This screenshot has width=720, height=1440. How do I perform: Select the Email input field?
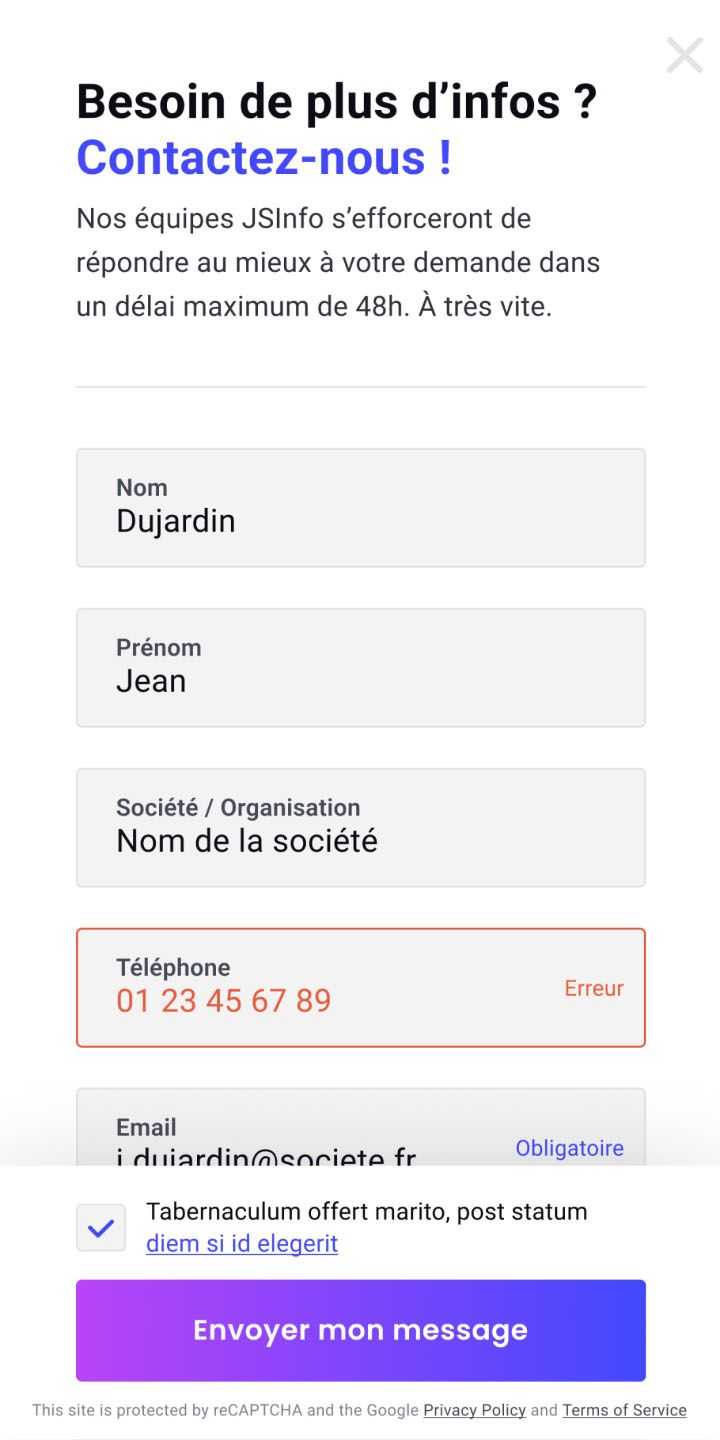(361, 1127)
